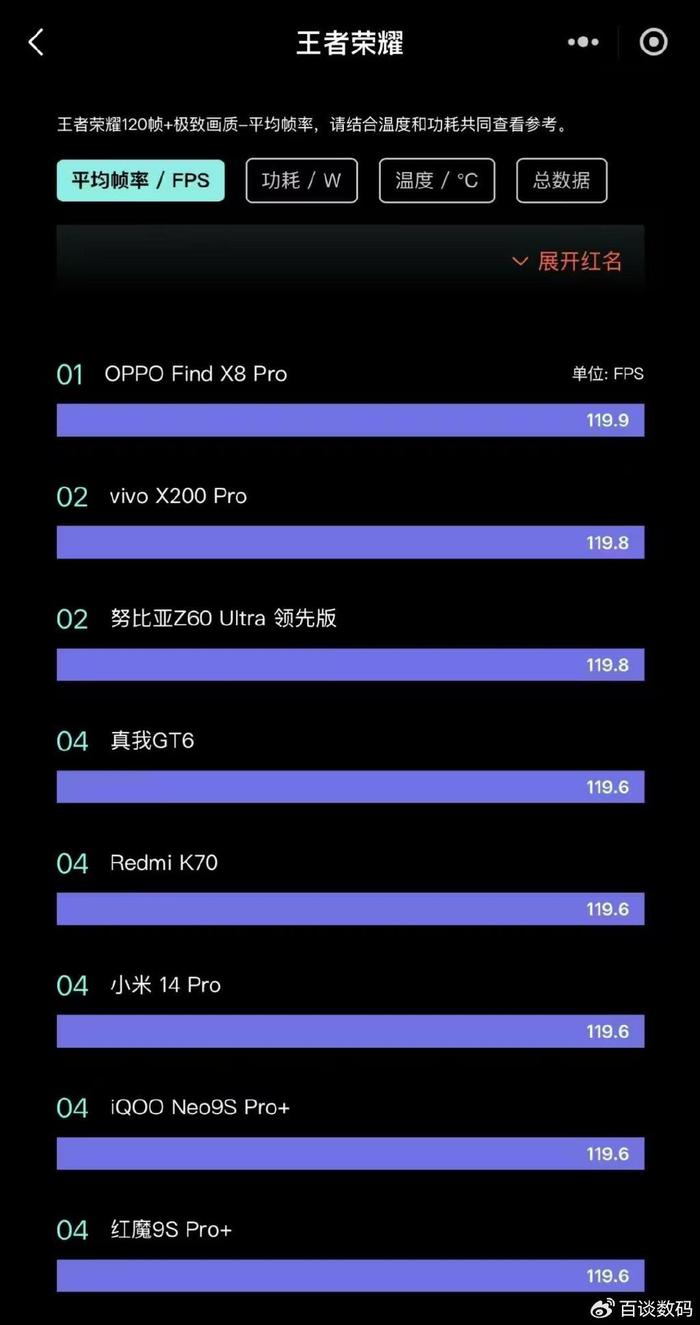700x1325 pixels.
Task: Expand the 展开红名 section
Action: pos(567,261)
